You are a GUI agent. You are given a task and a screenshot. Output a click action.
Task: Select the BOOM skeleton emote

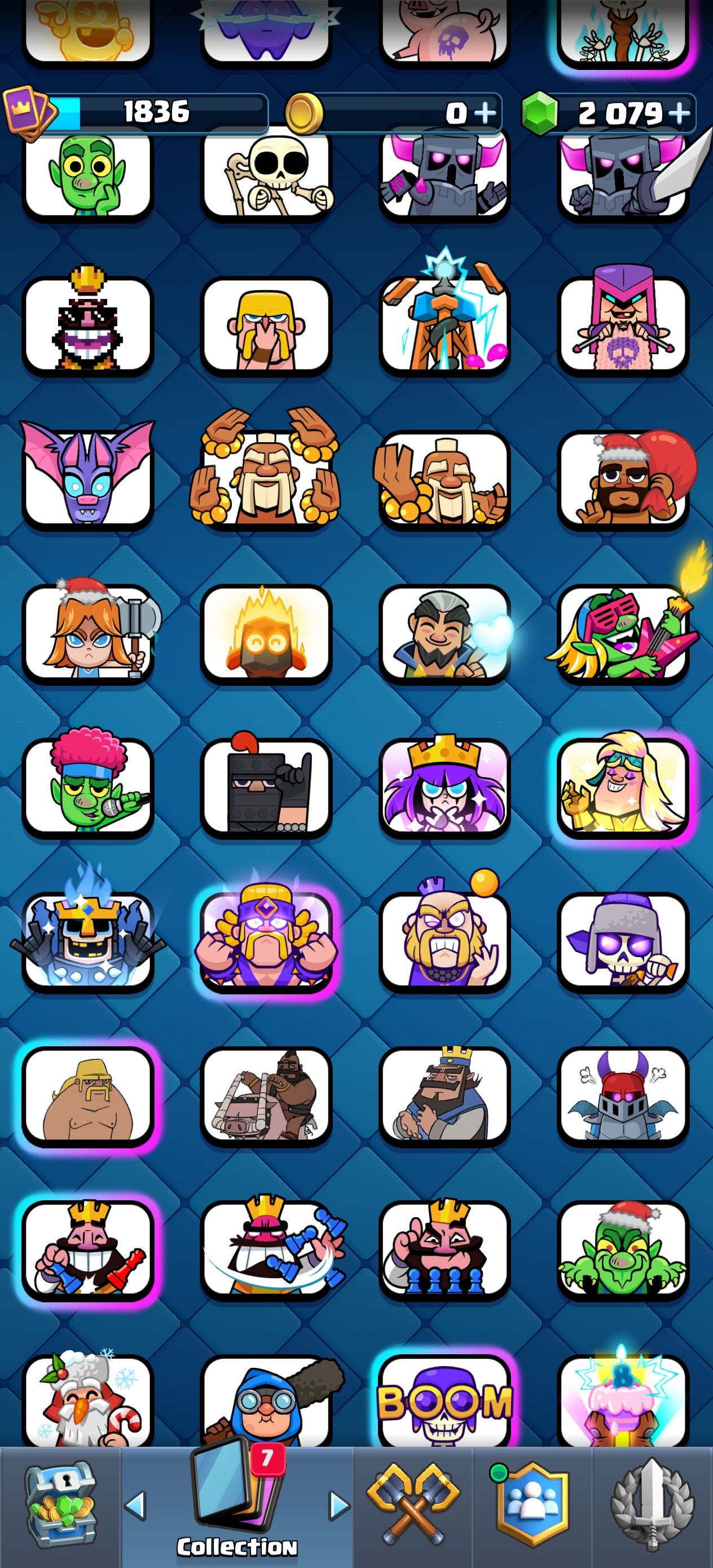pos(444,1400)
